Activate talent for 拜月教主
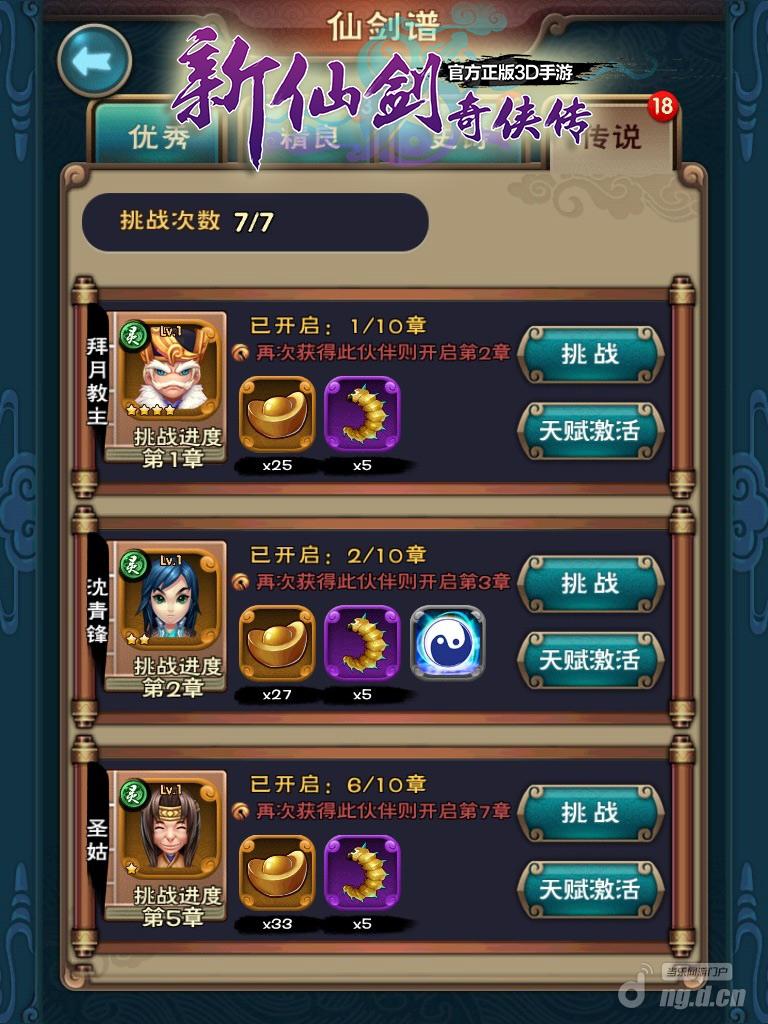This screenshot has height=1024, width=768. (x=590, y=431)
